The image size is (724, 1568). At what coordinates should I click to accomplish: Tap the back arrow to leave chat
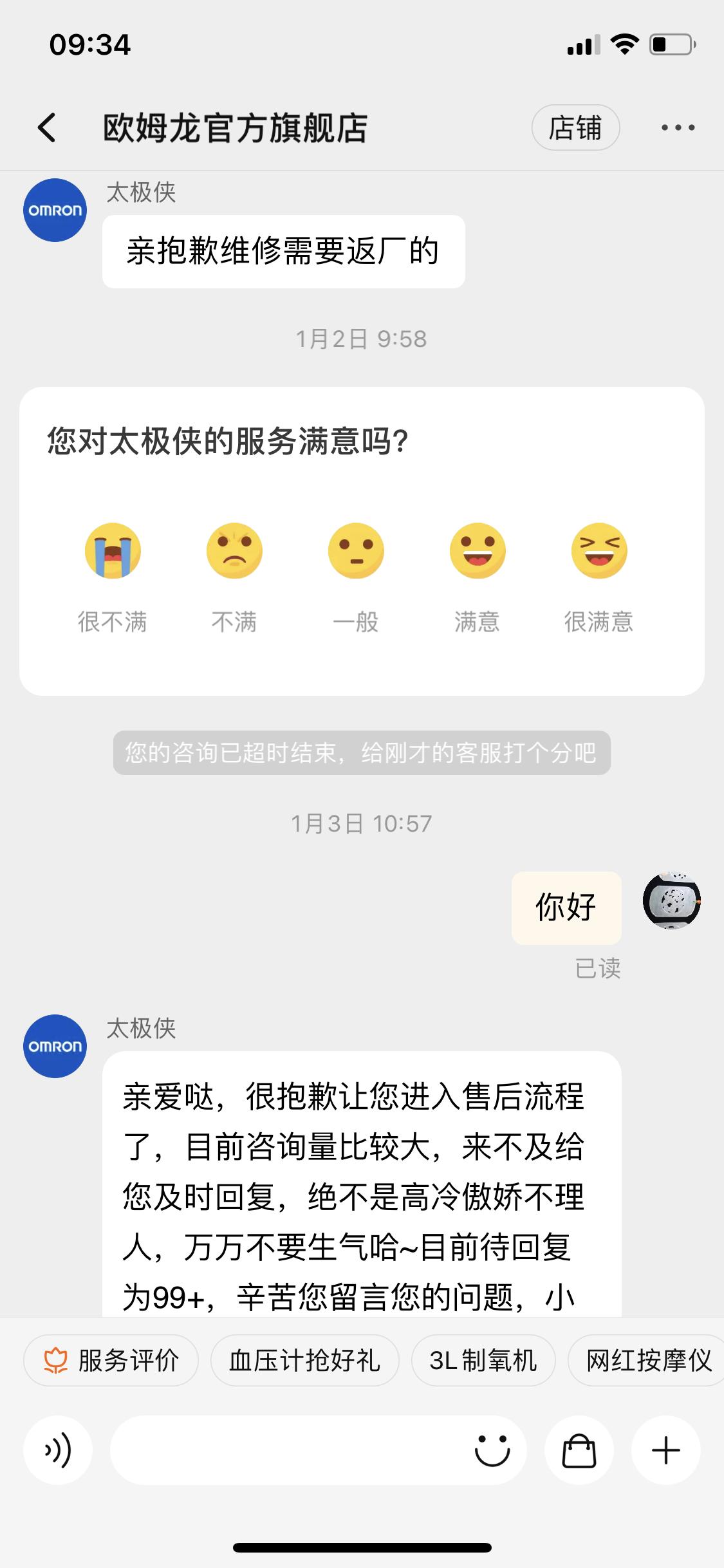[45, 127]
